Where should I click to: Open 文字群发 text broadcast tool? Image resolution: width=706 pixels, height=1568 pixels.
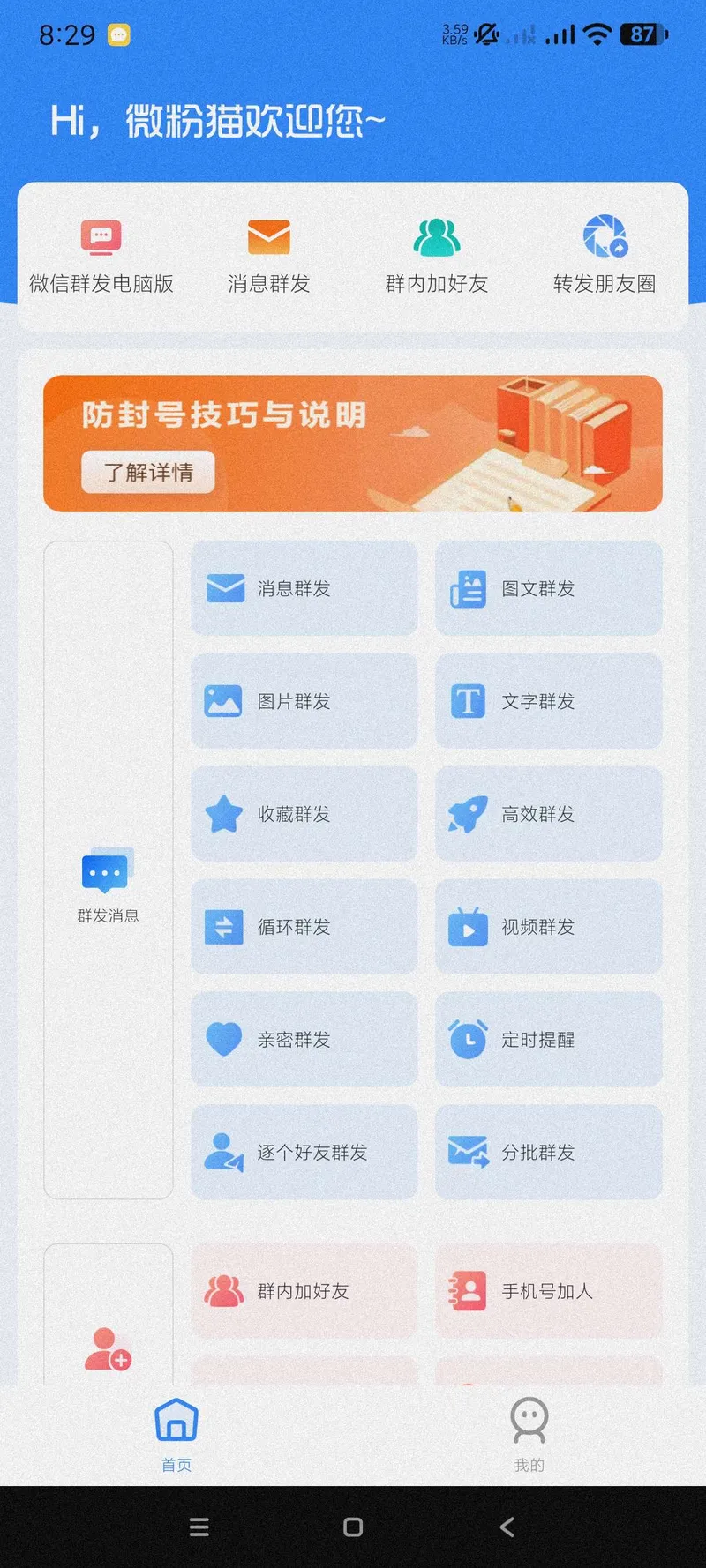coord(548,701)
